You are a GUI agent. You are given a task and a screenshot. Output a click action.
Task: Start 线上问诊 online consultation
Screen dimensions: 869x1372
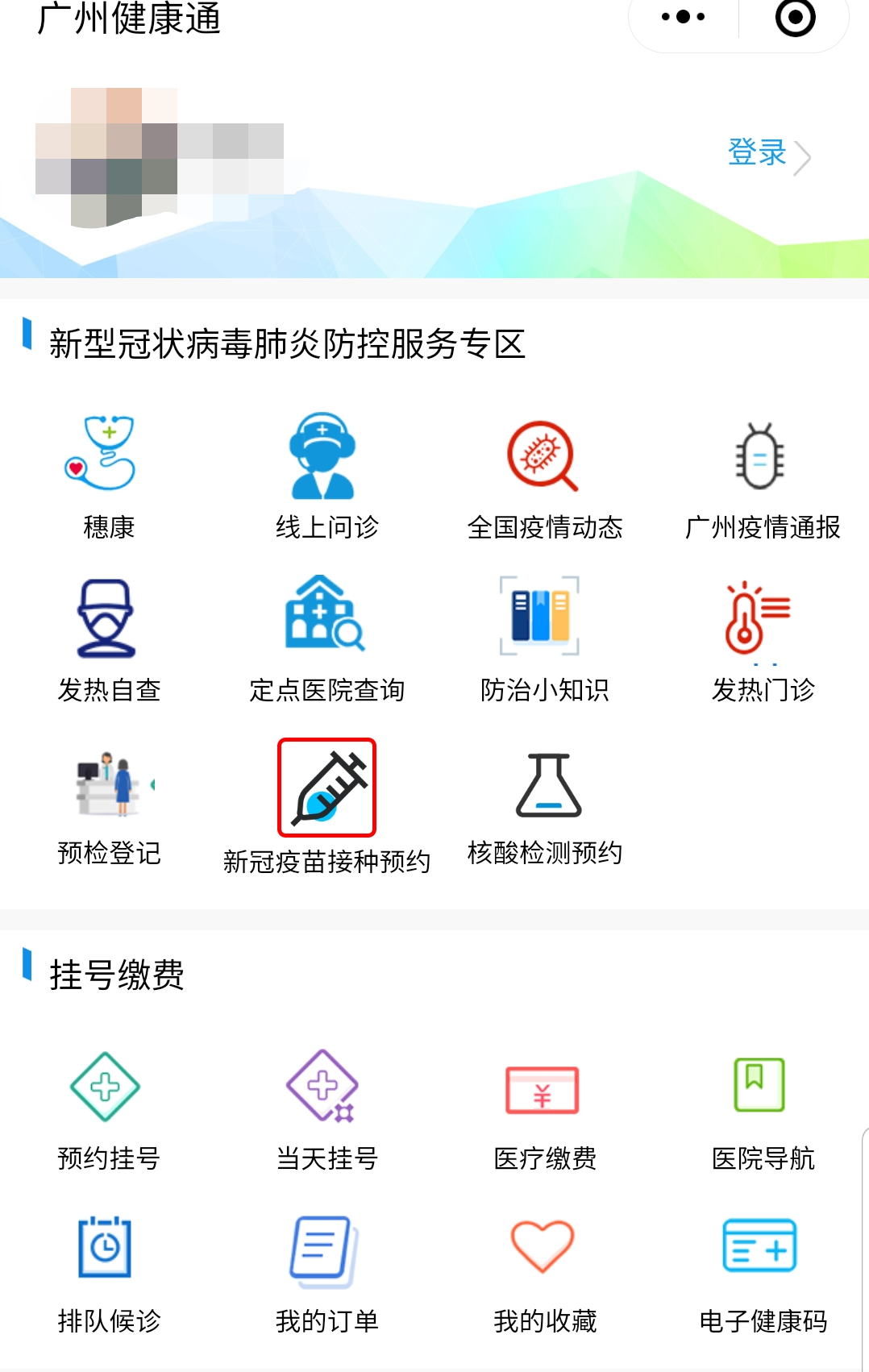pos(326,474)
